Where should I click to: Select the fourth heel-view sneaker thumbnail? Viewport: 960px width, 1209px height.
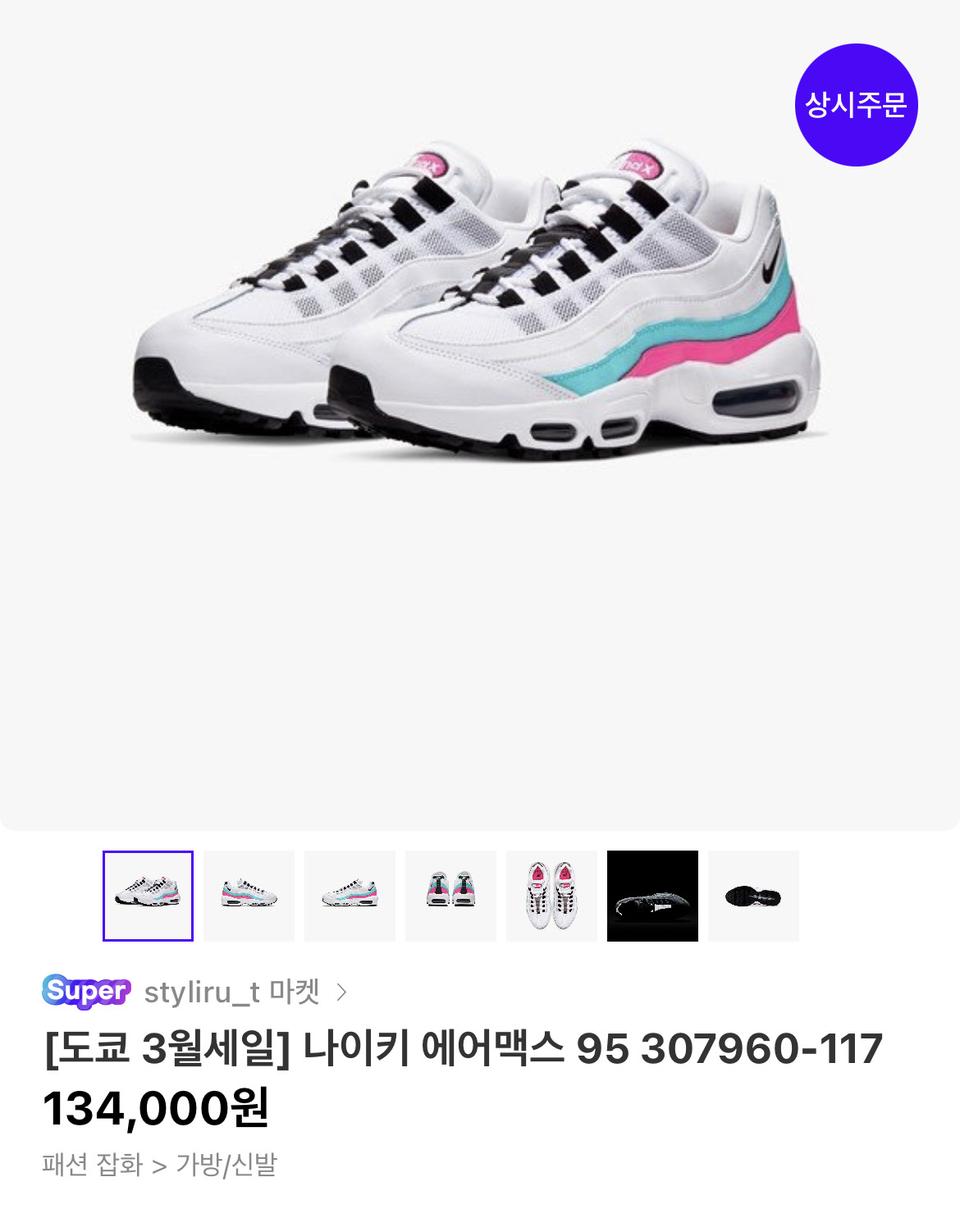tap(450, 895)
